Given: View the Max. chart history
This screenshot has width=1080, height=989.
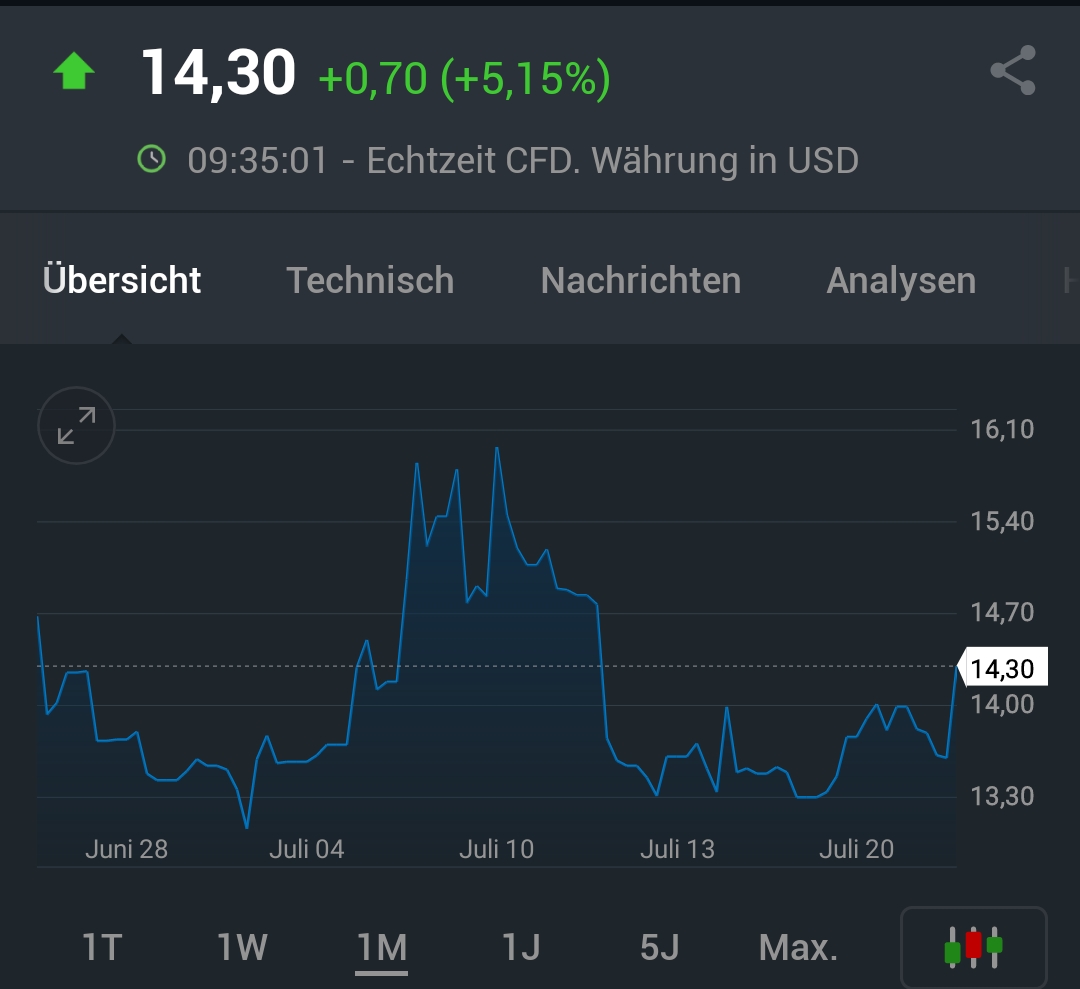Looking at the screenshot, I should point(798,946).
